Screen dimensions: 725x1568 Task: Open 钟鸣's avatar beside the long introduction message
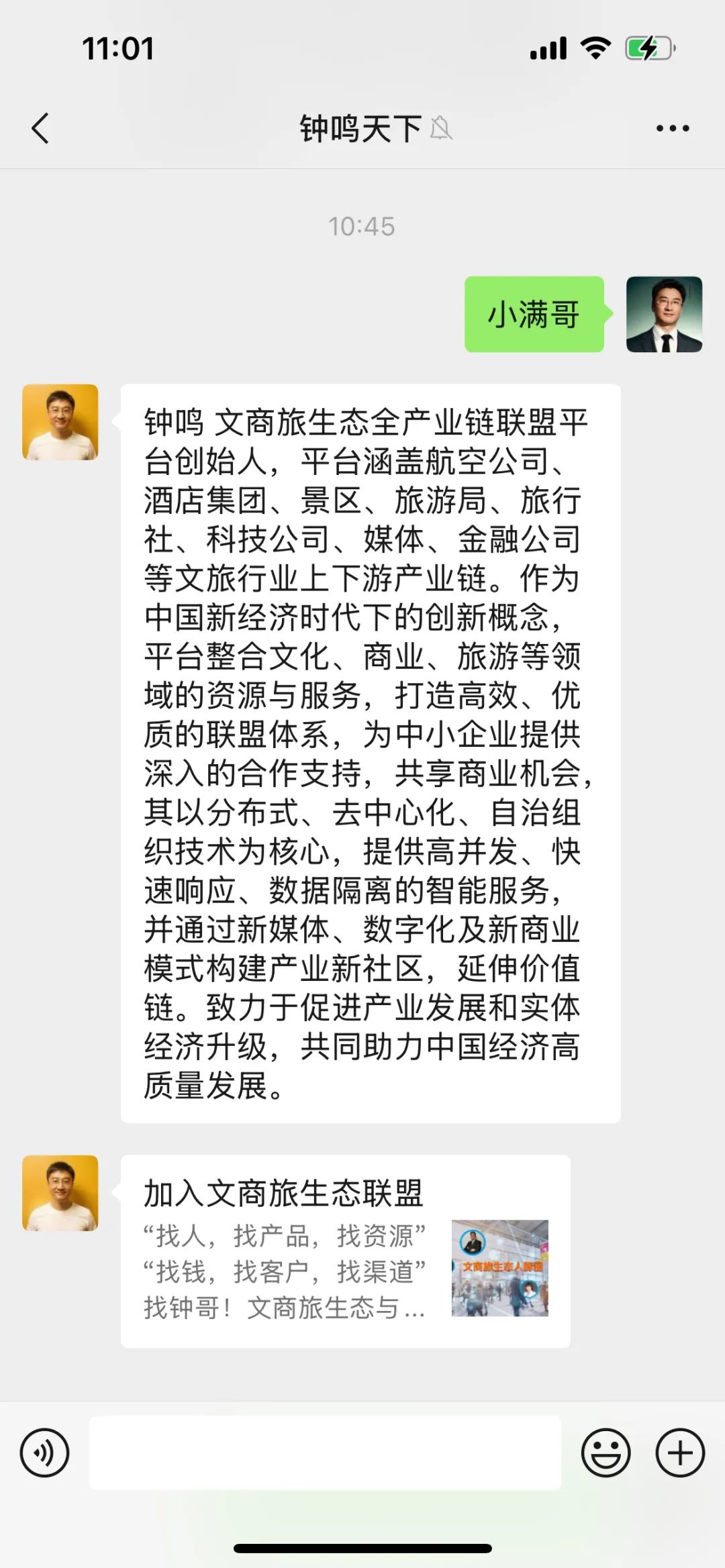tap(60, 422)
